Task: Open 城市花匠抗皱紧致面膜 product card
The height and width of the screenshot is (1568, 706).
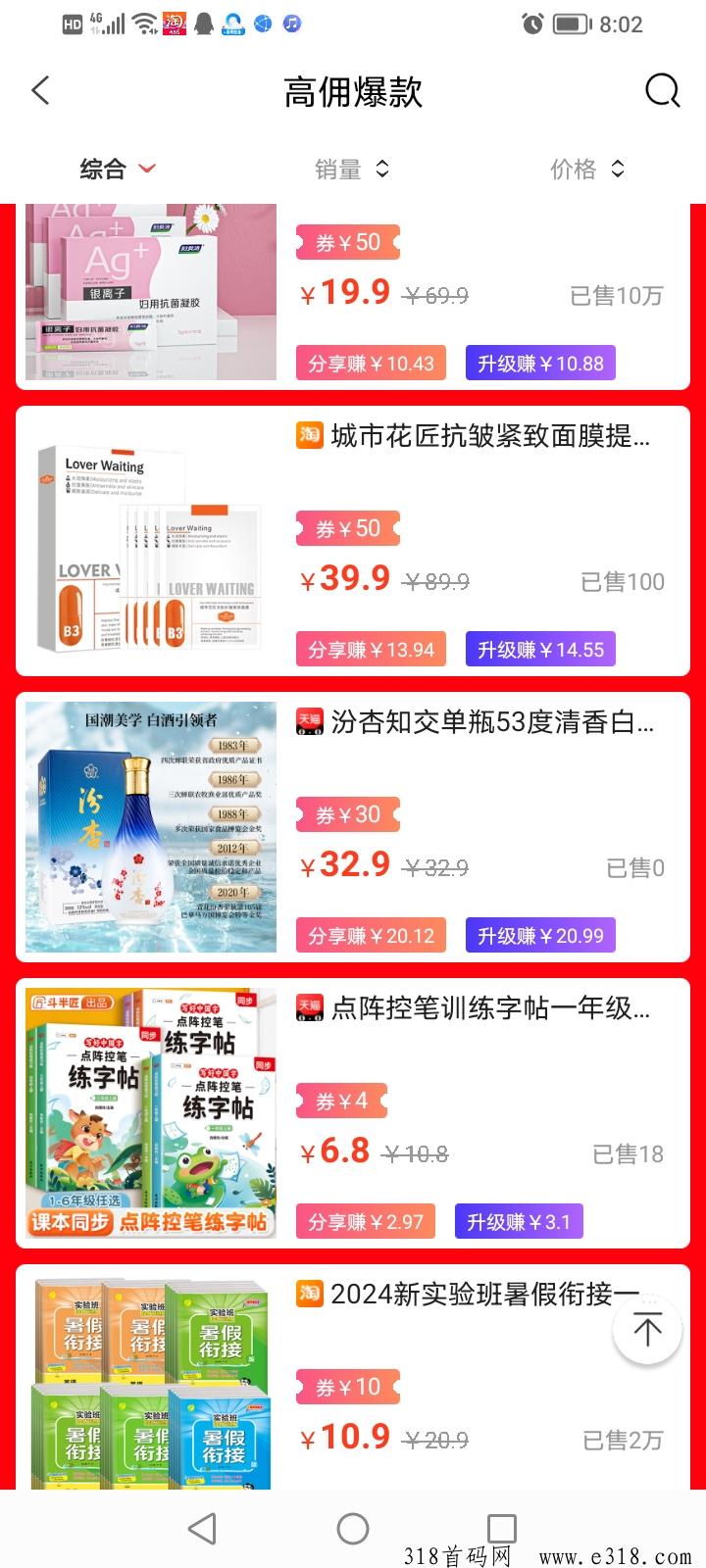Action: pyautogui.click(x=489, y=436)
